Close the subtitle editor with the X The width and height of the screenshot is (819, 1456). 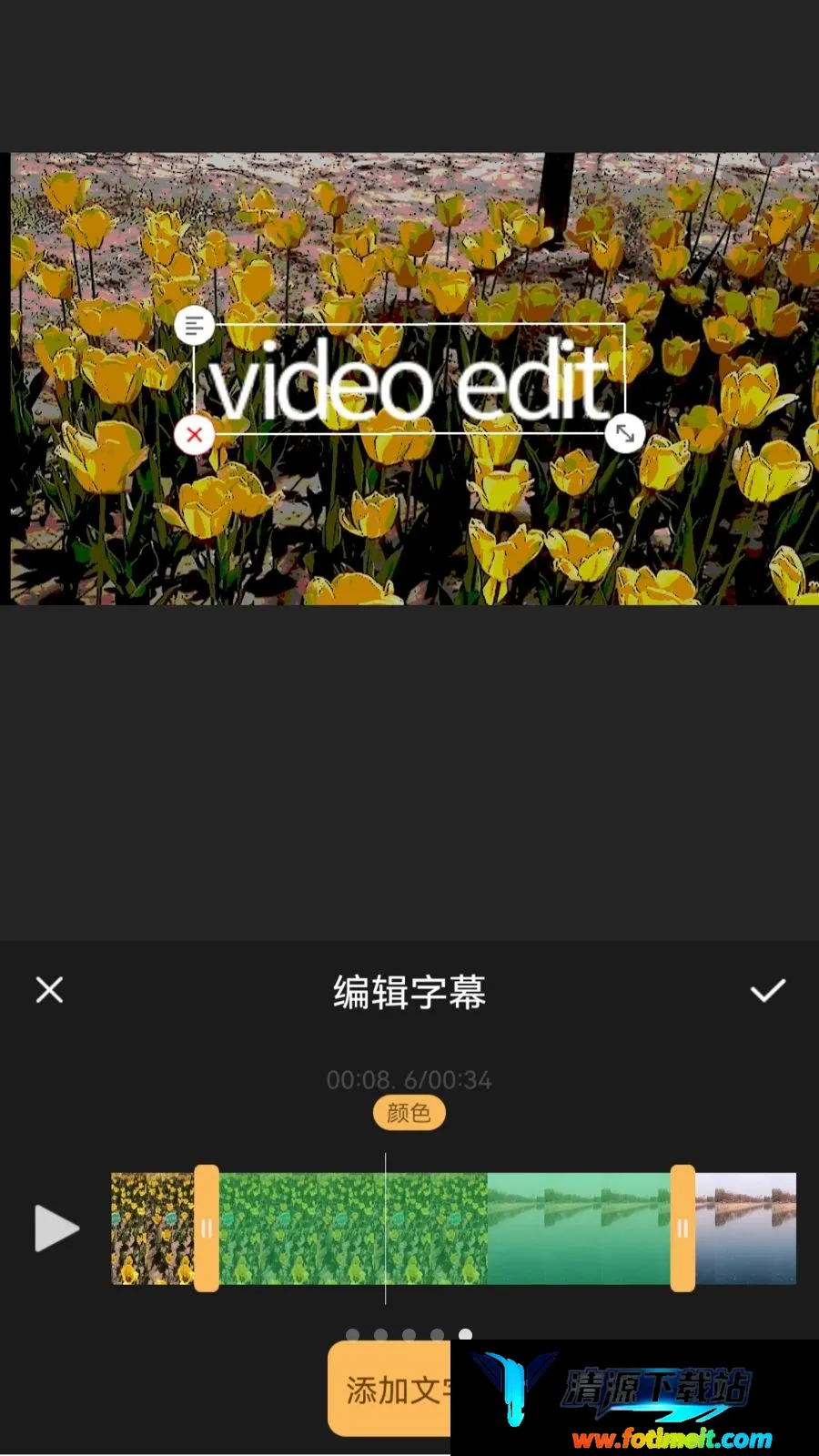click(49, 990)
